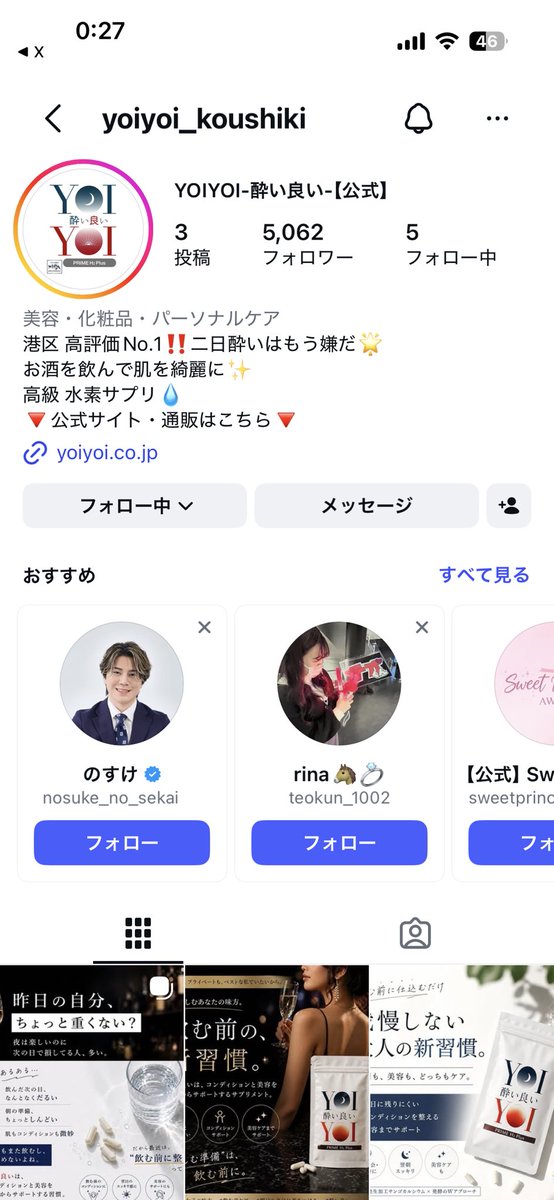Open the post 昨日の自分、ちょっと重くない?

point(91,1082)
